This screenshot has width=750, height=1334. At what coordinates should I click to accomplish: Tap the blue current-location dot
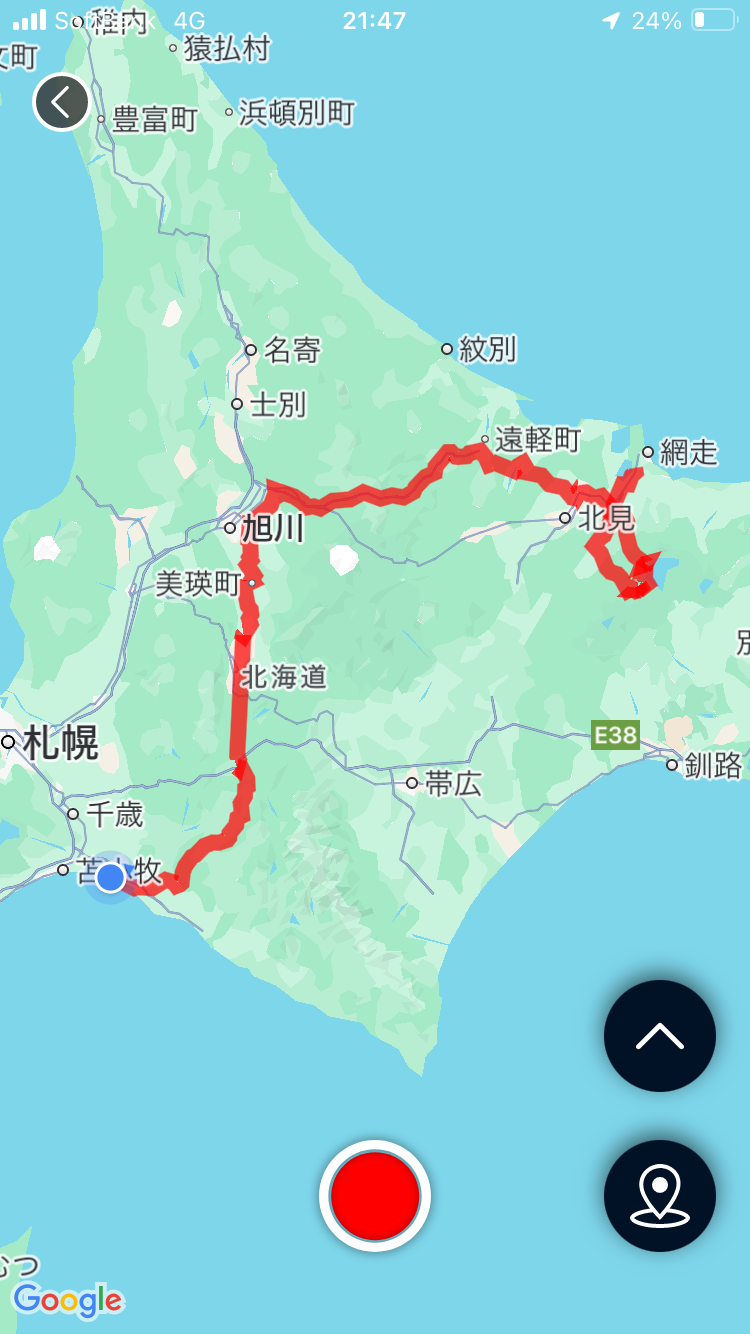coord(110,877)
